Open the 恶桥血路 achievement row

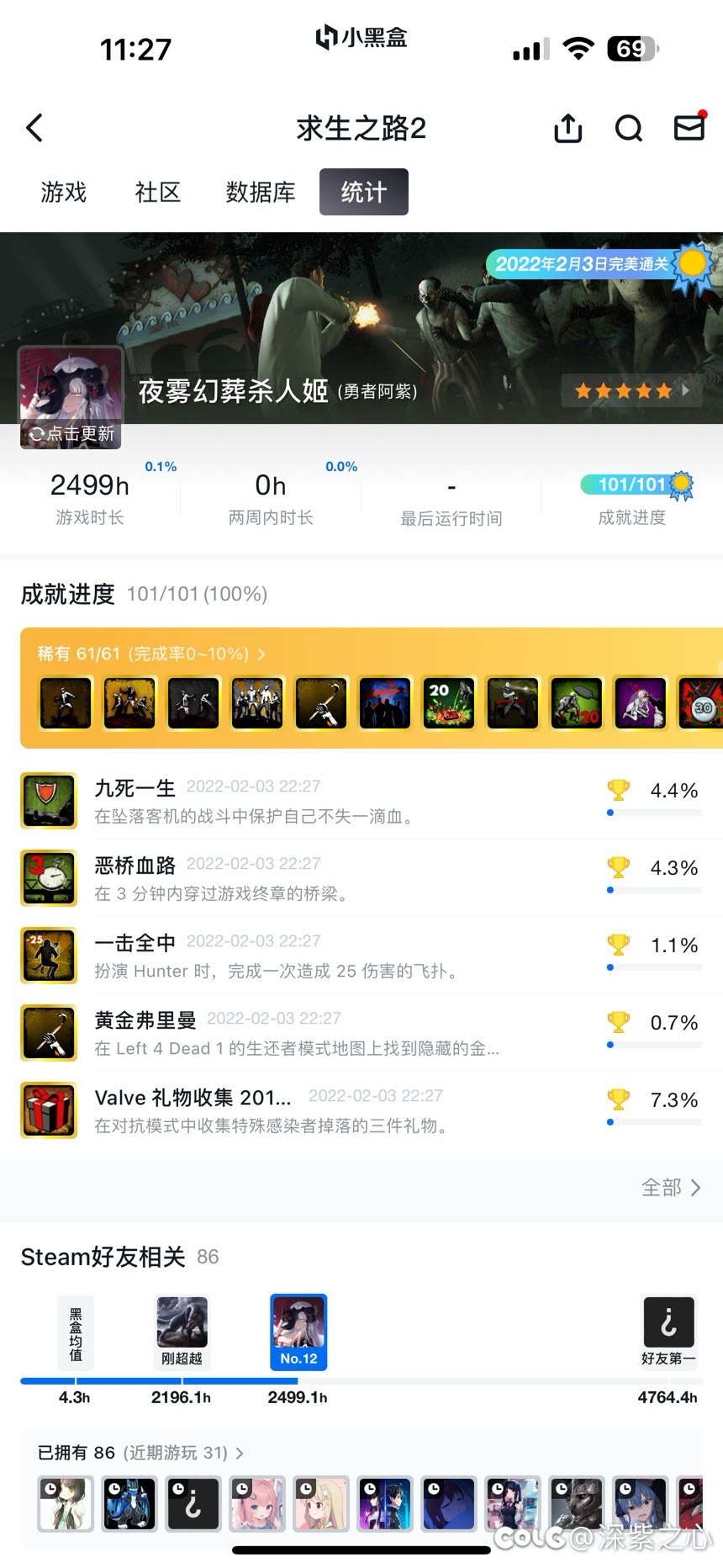[x=361, y=877]
